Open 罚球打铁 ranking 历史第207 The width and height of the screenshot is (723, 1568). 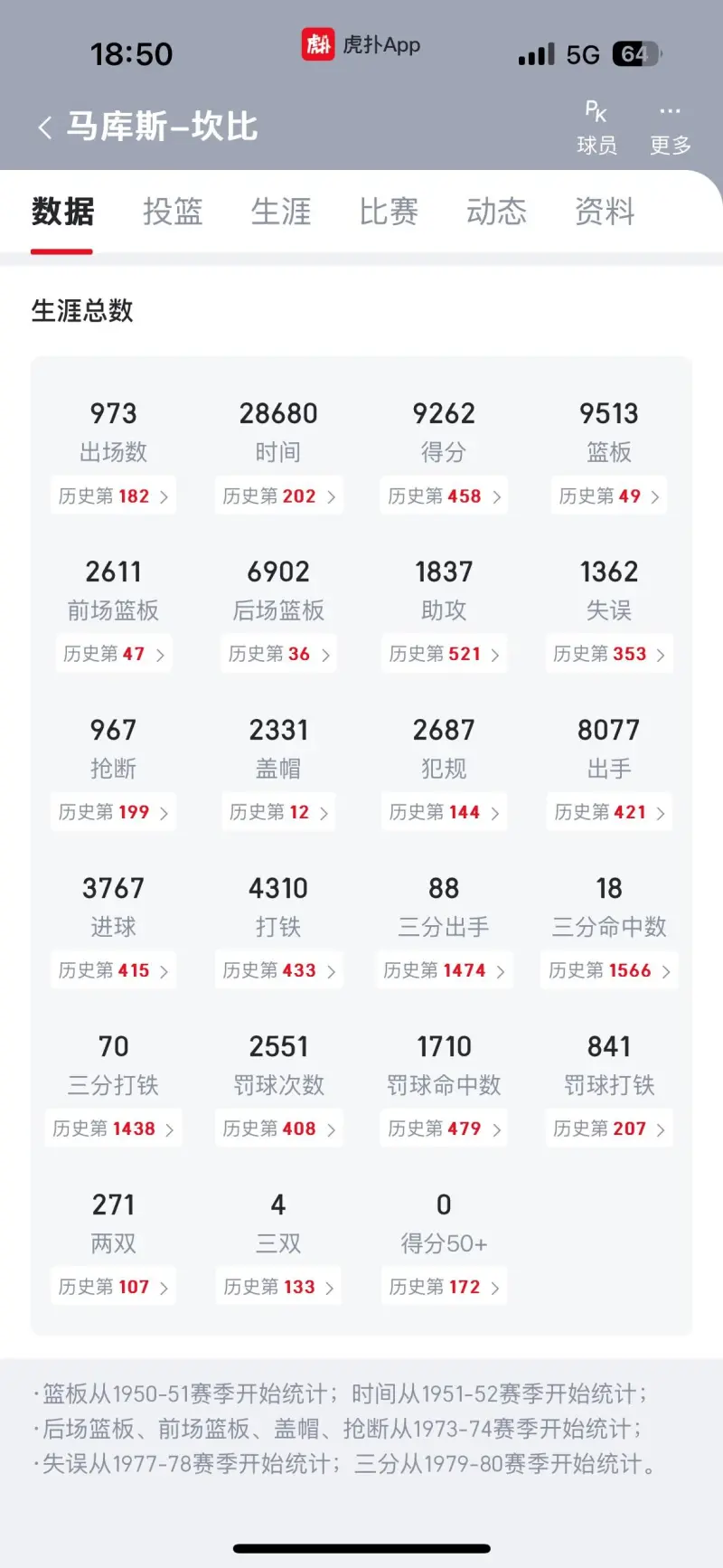(x=608, y=1129)
